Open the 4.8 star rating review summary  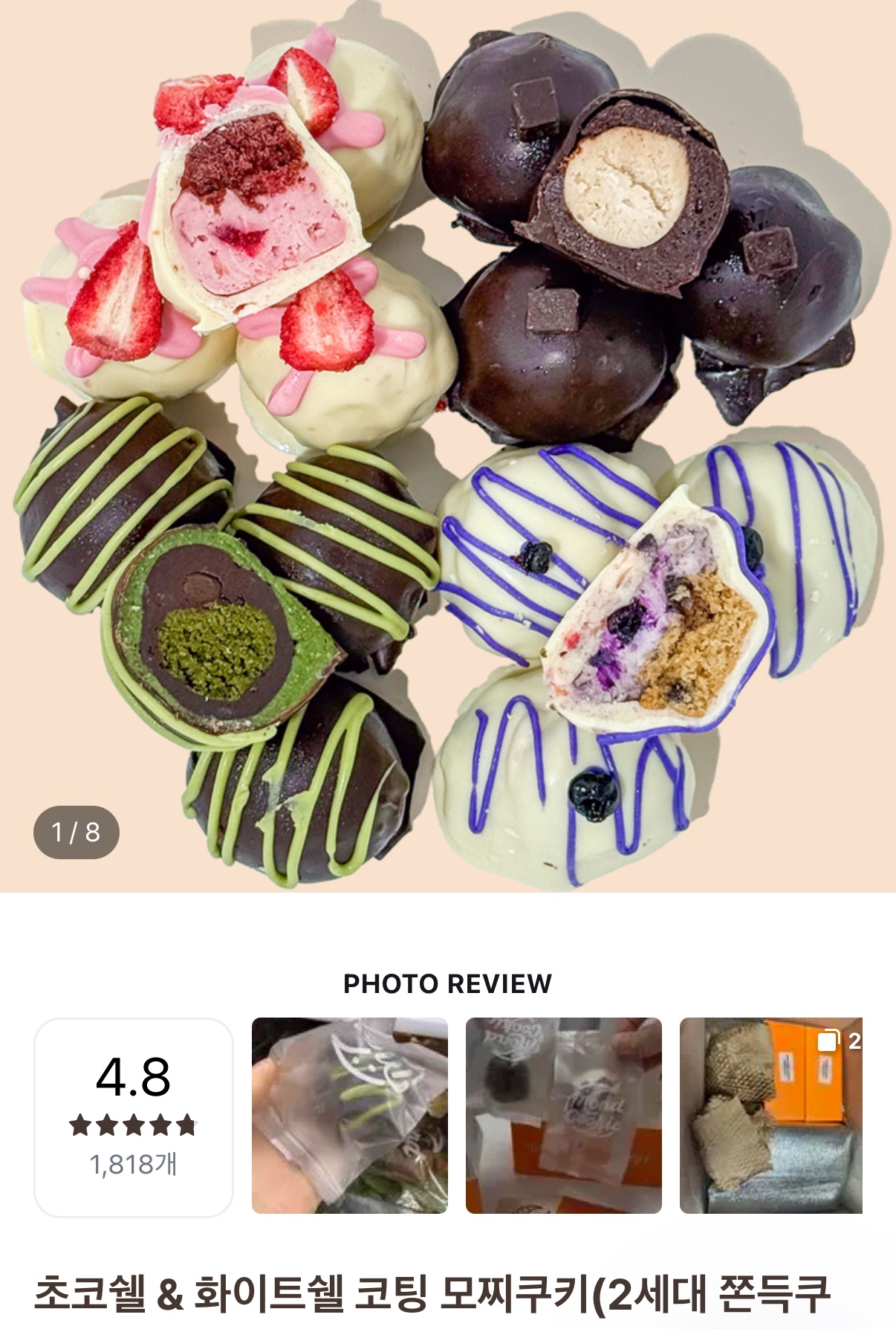point(134,1117)
